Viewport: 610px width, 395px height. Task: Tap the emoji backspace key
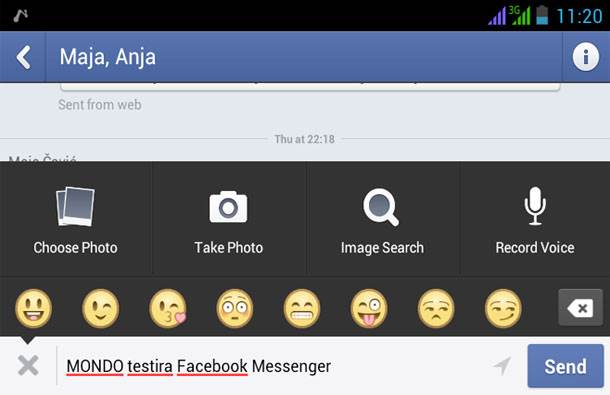580,308
